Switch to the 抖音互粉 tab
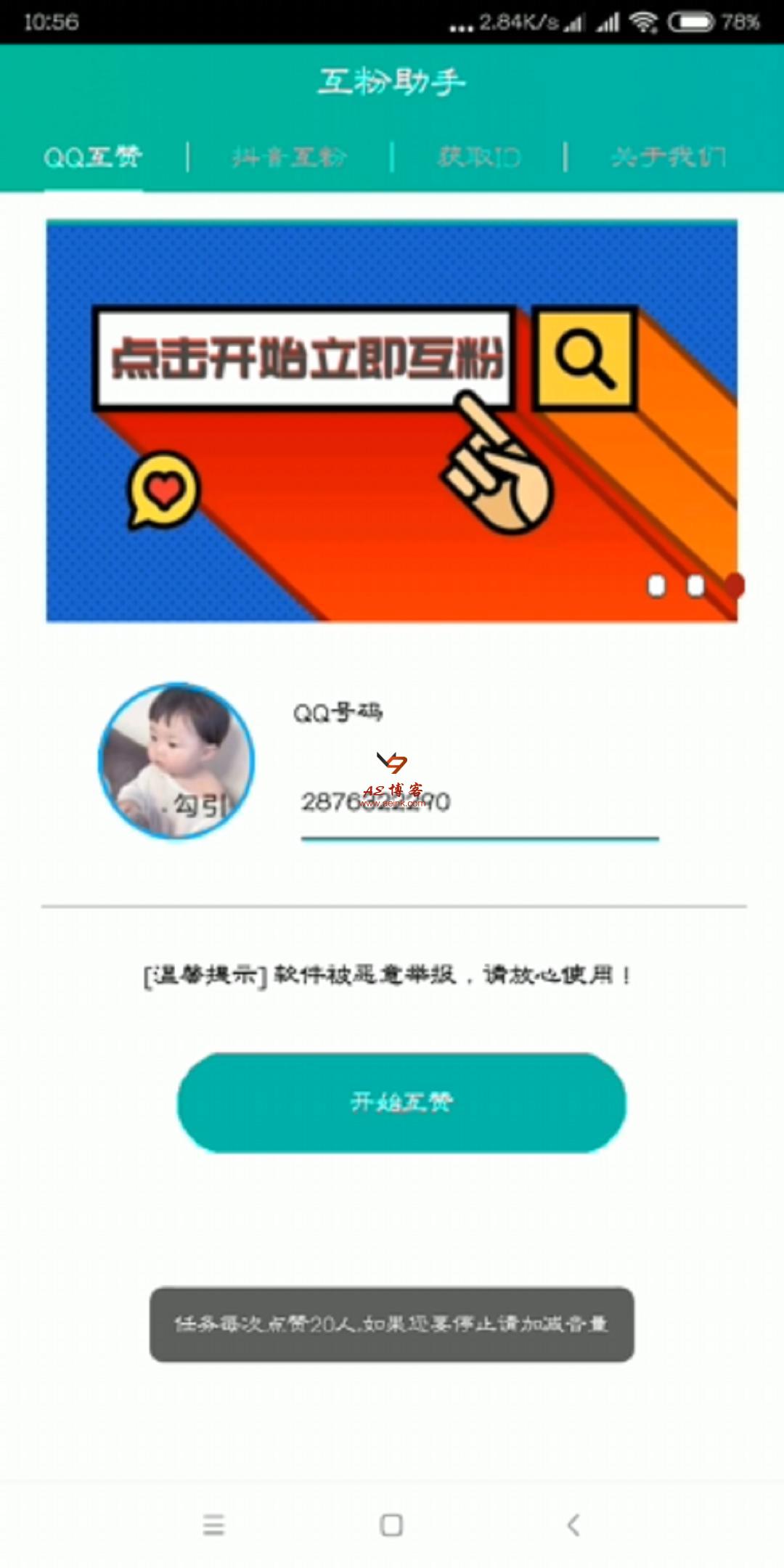Screen dimensions: 784x1568 point(290,157)
